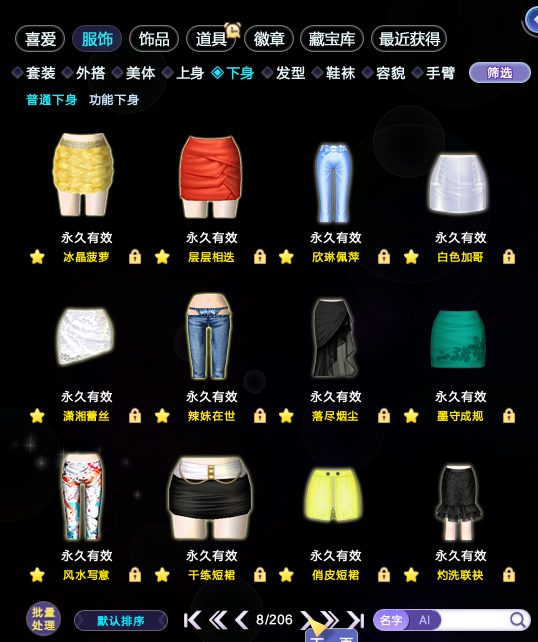Favorite the 落尽烟尘 item with star
The image size is (538, 642).
pos(286,416)
